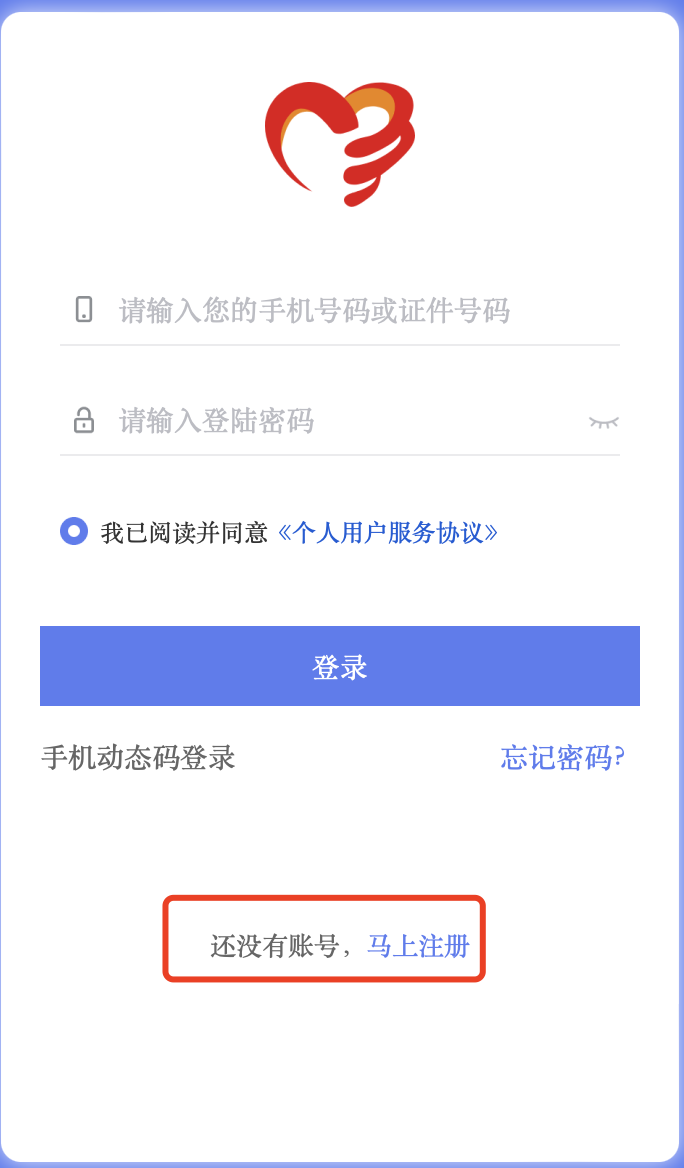Tap 马上注册 to register

pos(418,945)
